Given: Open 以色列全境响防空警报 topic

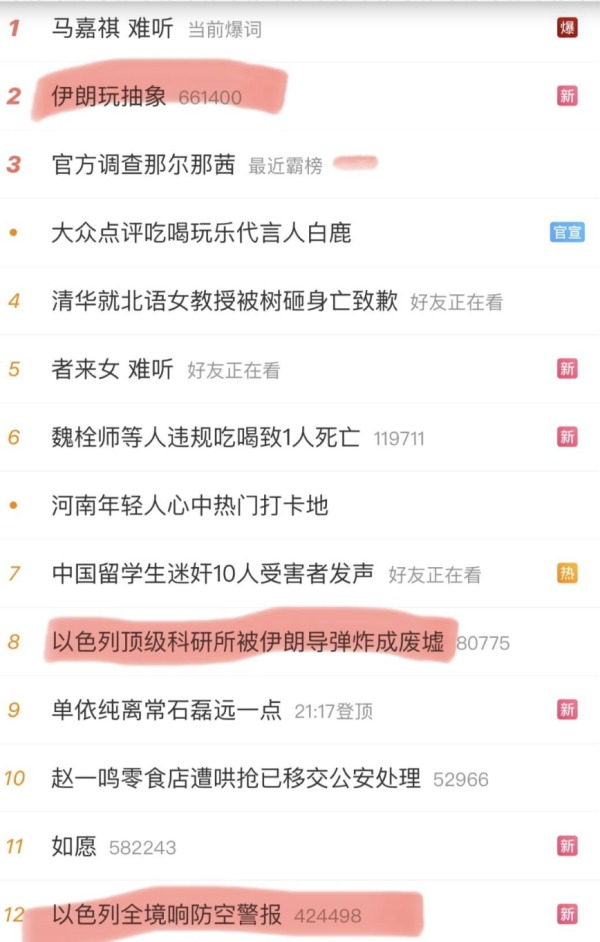Looking at the screenshot, I should point(166,914).
